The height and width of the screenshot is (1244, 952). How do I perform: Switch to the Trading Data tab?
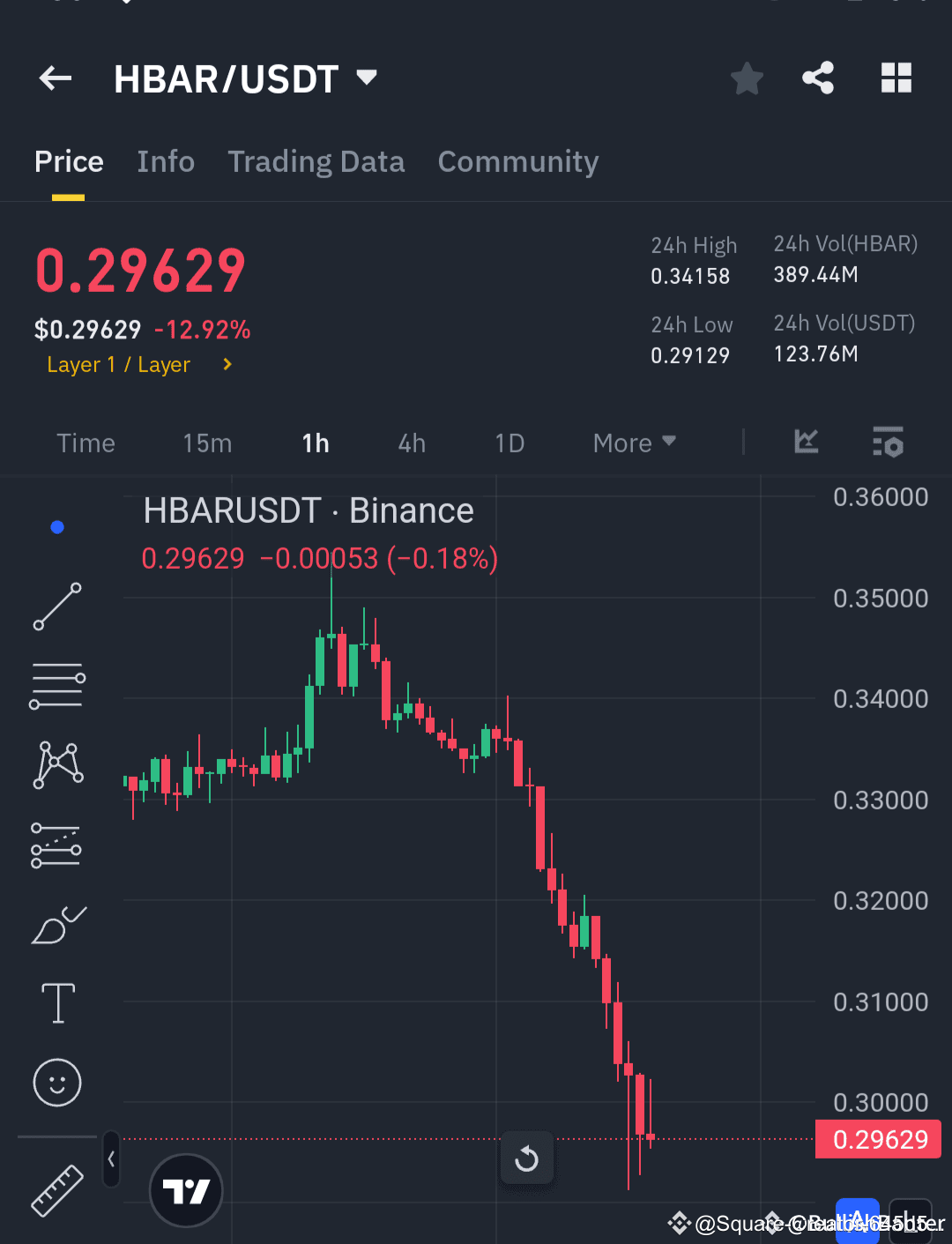pos(316,161)
